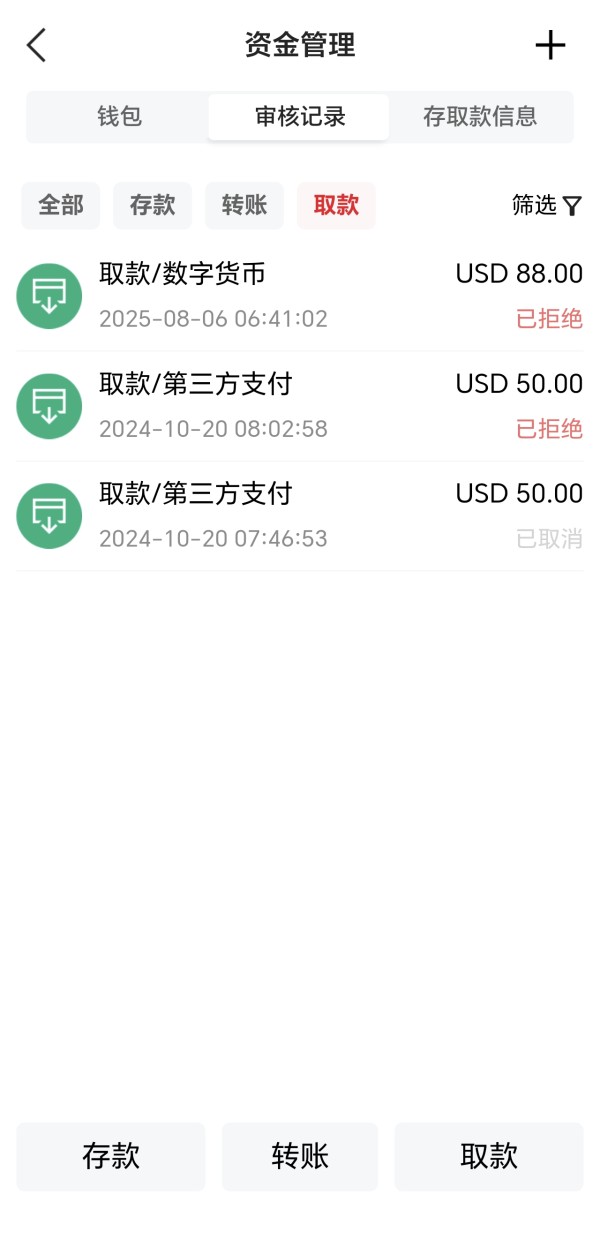Start a transfer with the bottom 转账 button
Image resolution: width=600 pixels, height=1239 pixels.
tap(300, 1156)
